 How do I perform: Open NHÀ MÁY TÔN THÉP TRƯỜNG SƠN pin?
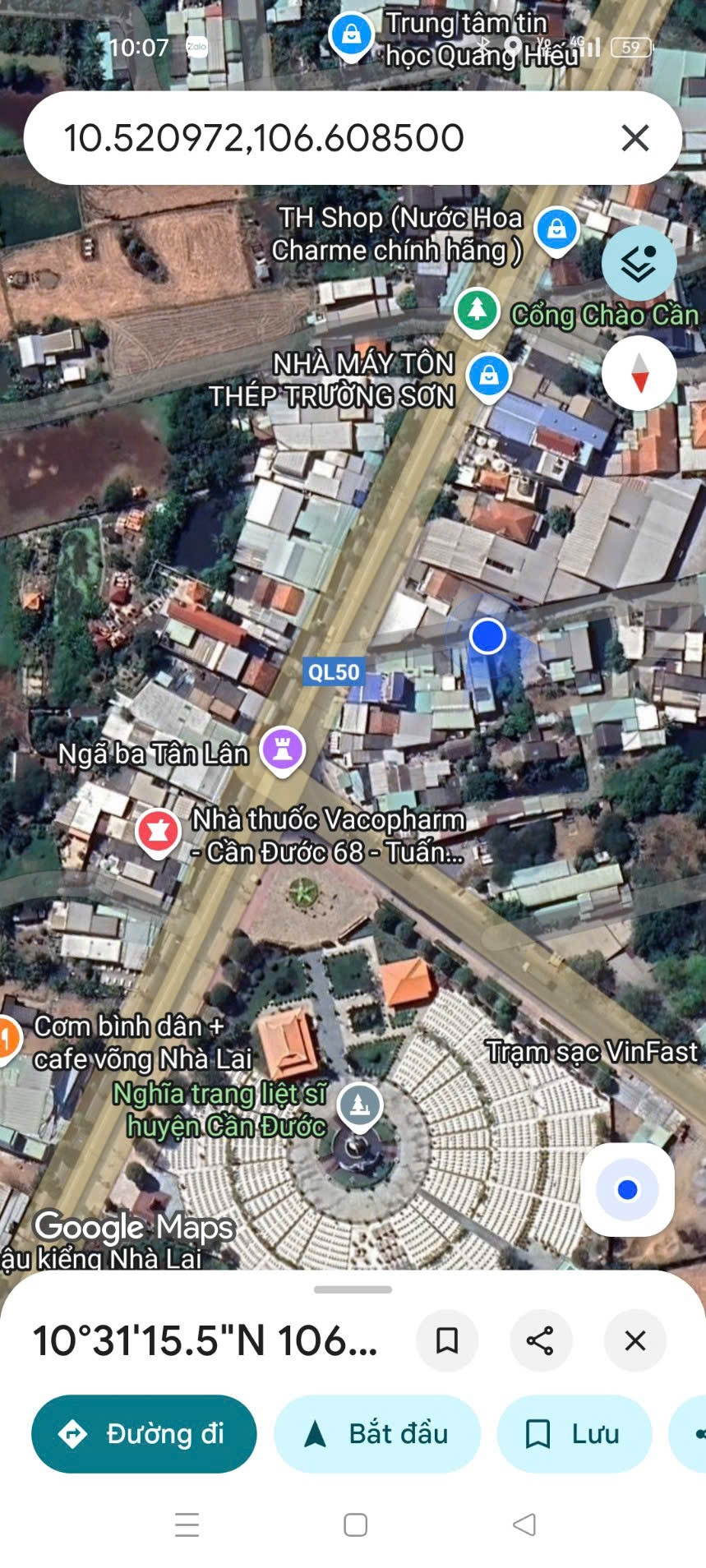pyautogui.click(x=489, y=376)
